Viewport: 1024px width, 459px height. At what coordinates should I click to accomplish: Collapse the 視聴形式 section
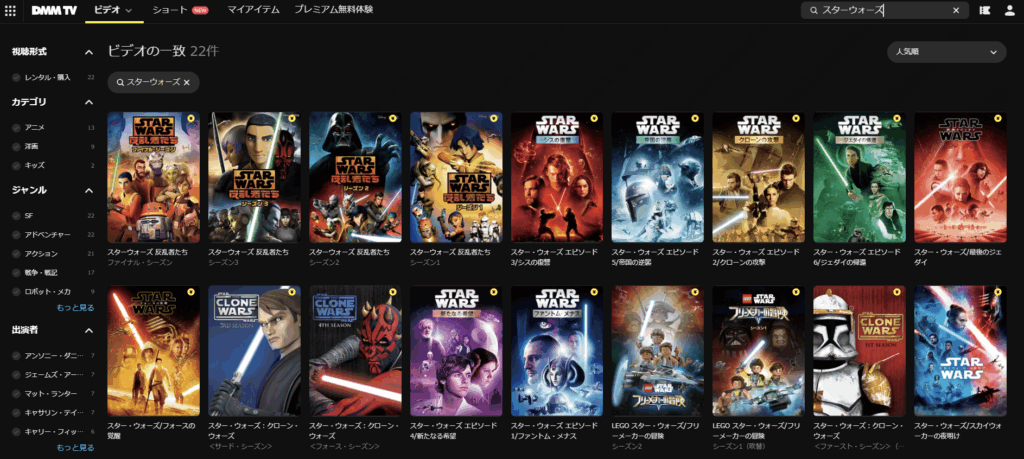89,52
